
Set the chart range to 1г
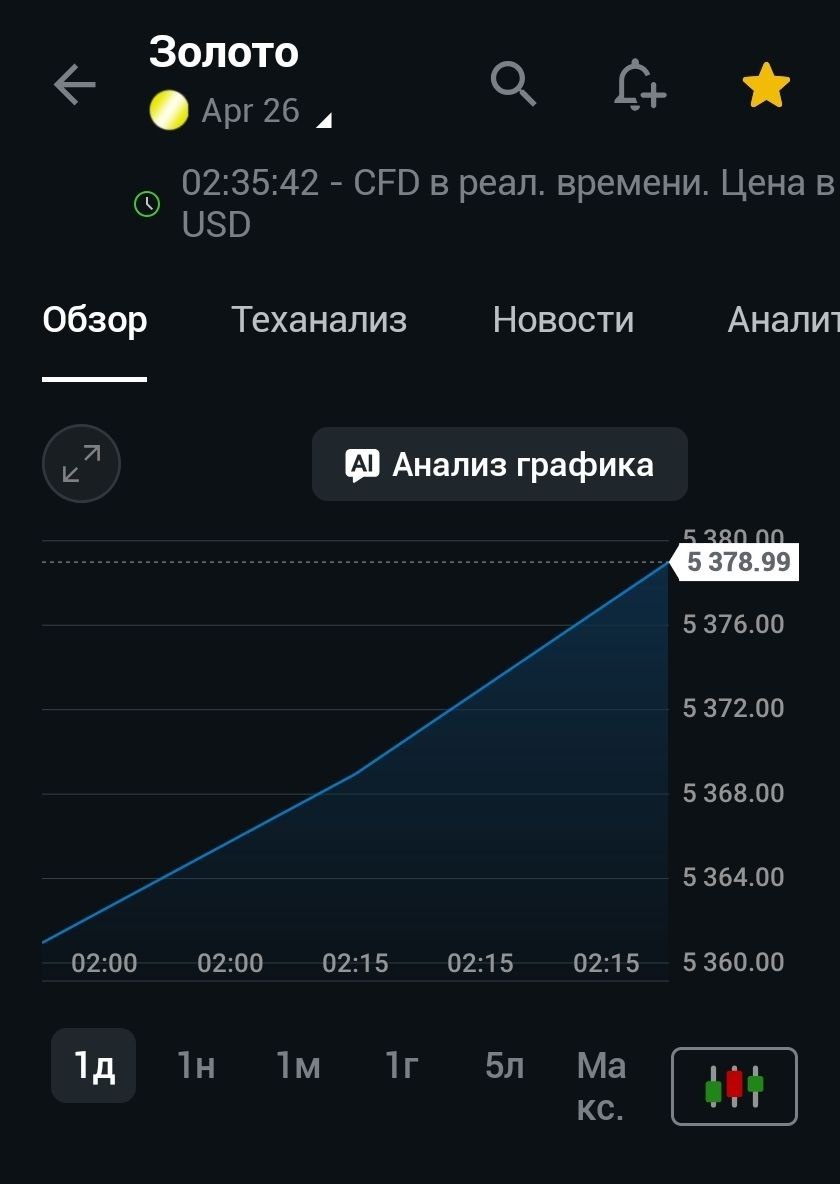401,1066
